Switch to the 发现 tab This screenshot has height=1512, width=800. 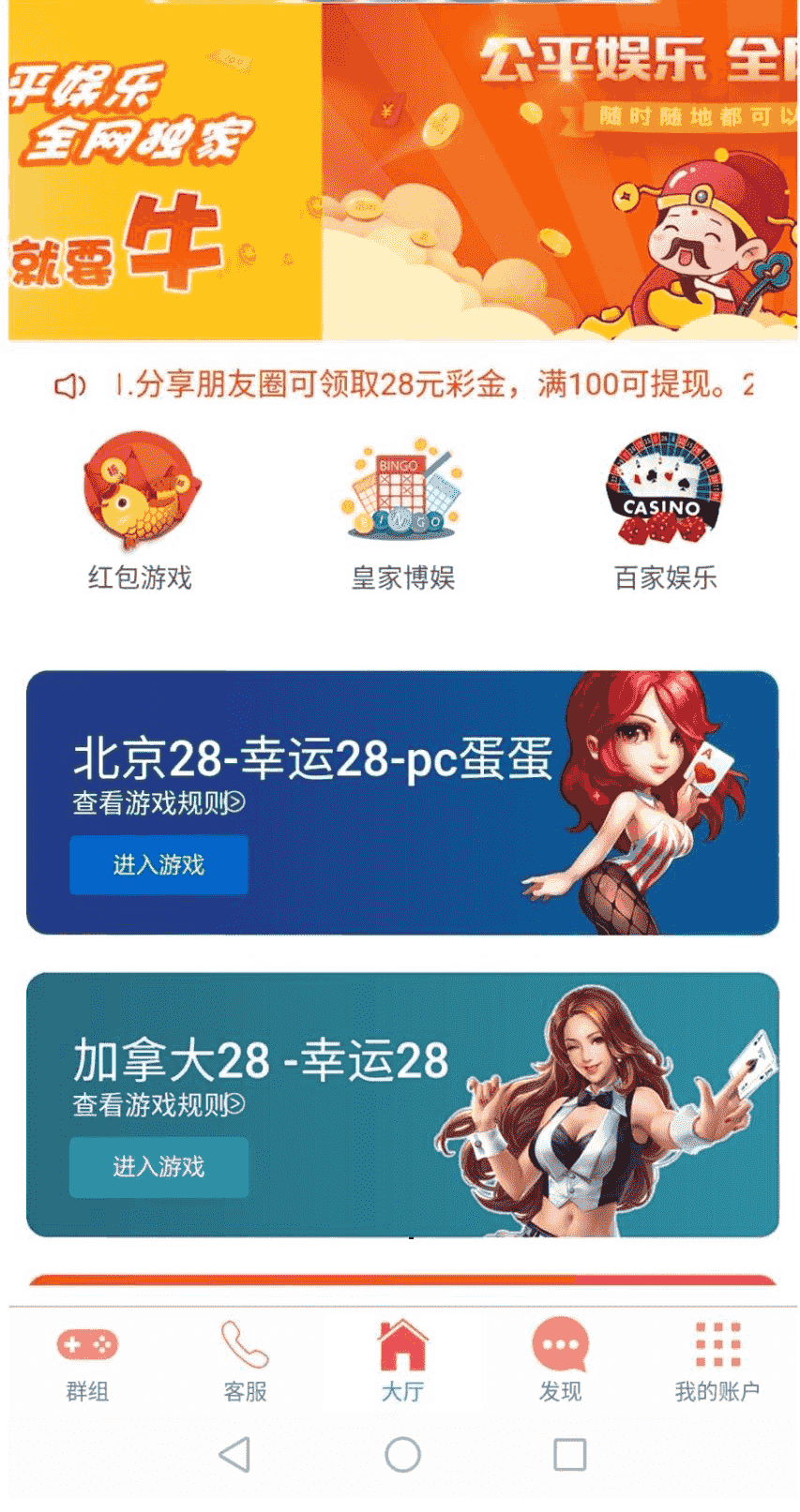click(560, 1360)
